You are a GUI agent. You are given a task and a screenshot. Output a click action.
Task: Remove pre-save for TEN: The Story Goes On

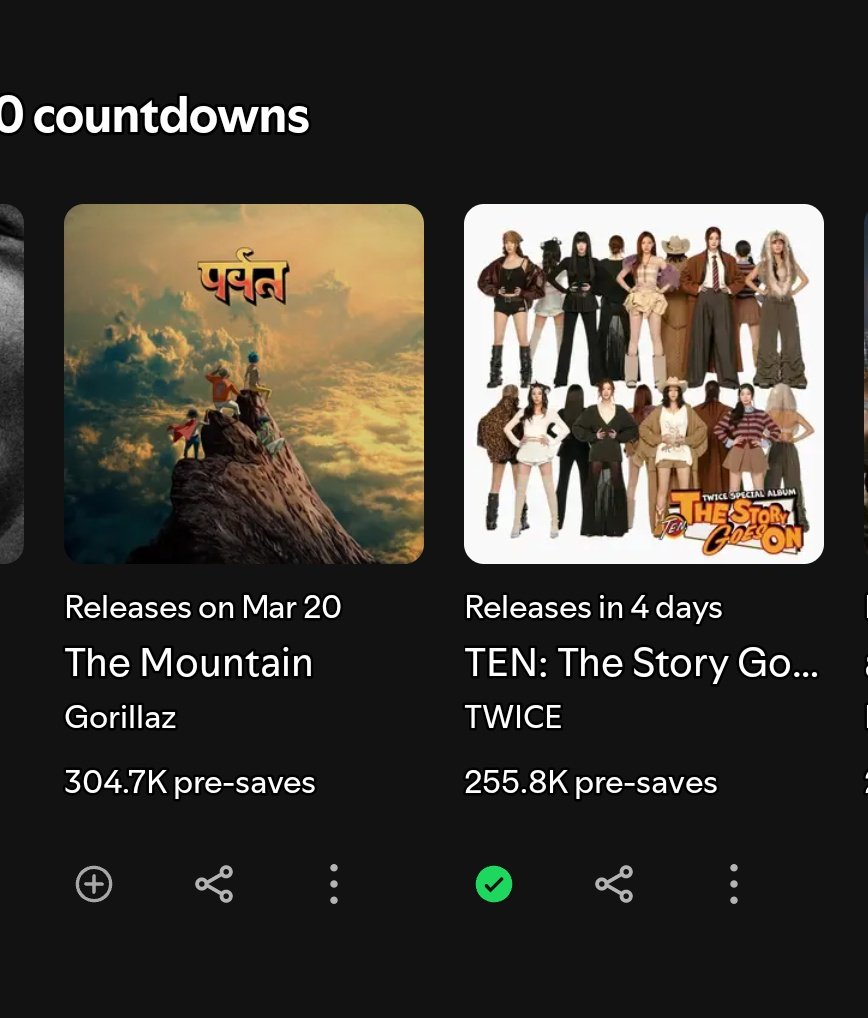coord(494,884)
